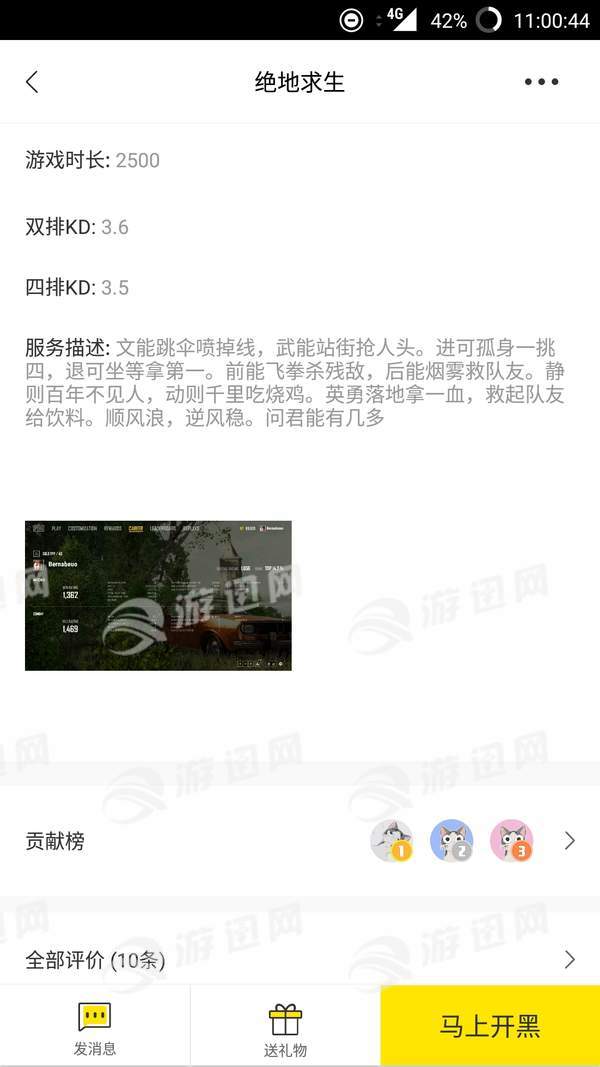600x1067 pixels.
Task: Open the three-dot overflow menu
Action: click(541, 82)
